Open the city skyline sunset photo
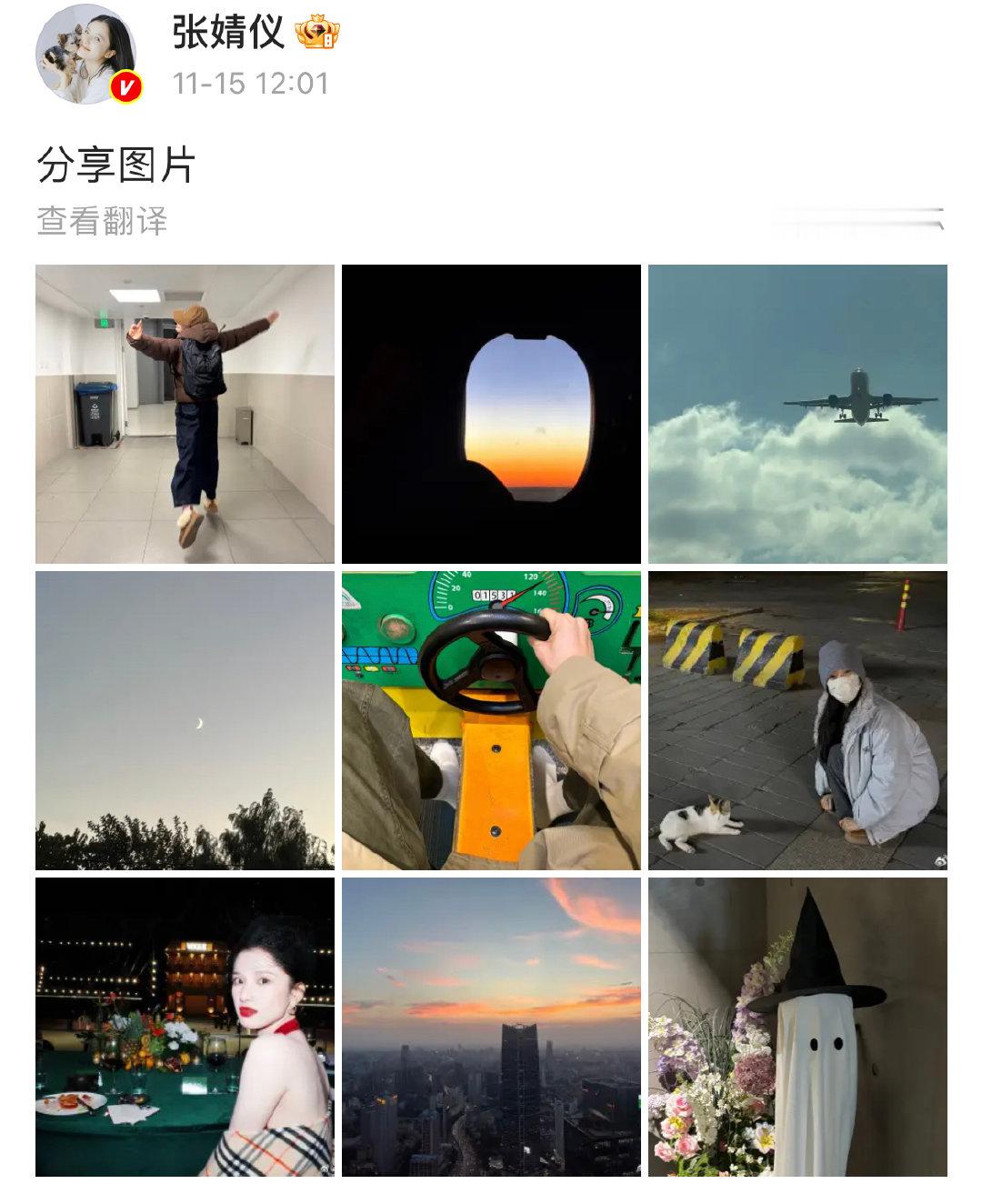The width and height of the screenshot is (982, 1204). [491, 1028]
